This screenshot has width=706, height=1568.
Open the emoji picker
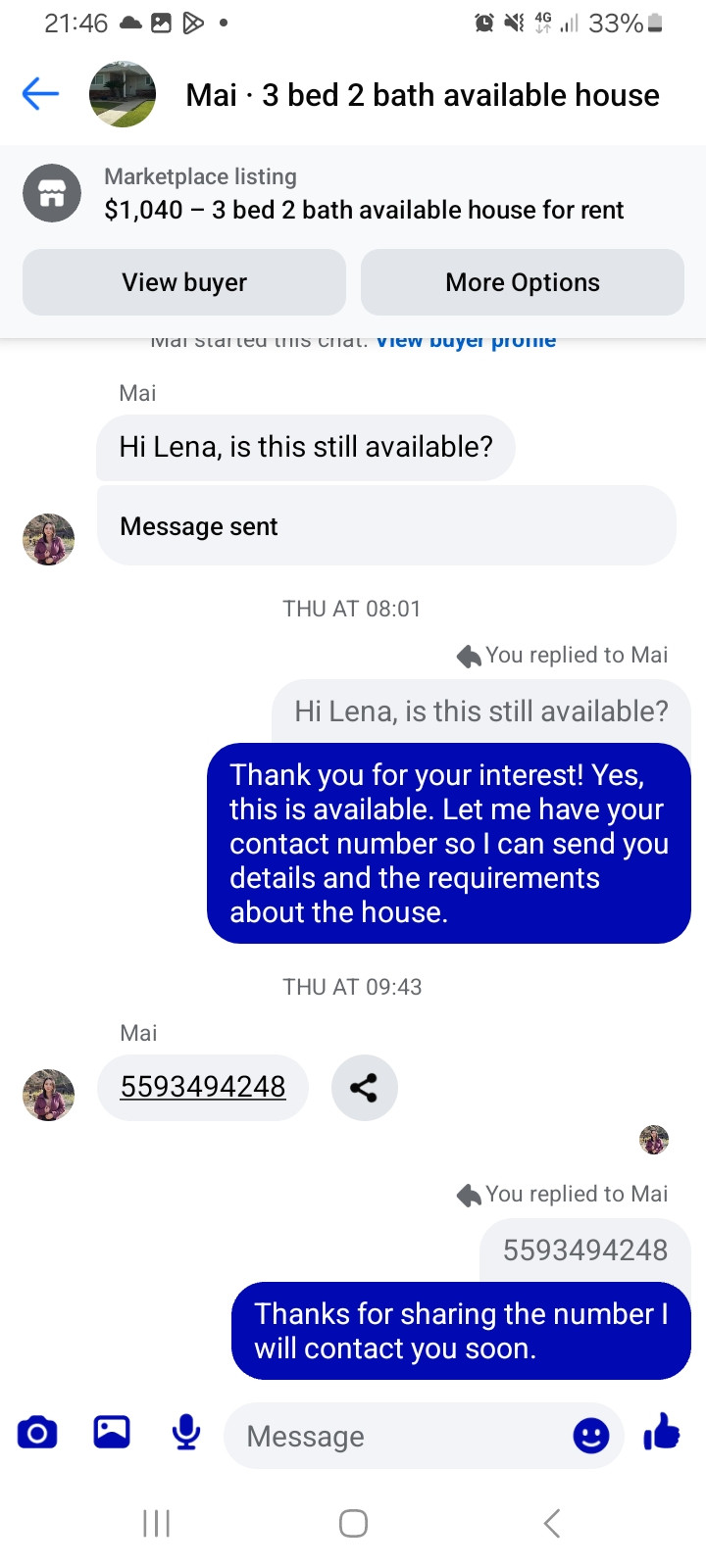click(x=590, y=1436)
